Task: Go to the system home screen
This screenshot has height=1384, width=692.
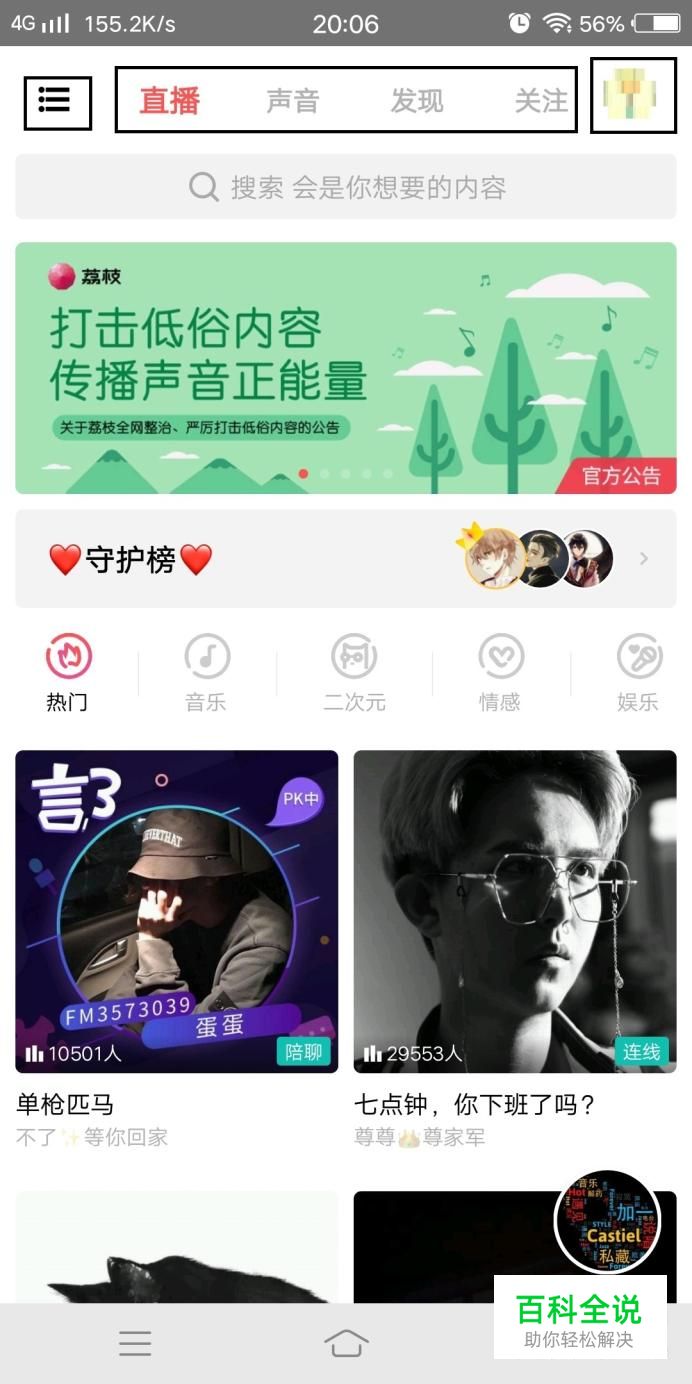Action: click(x=346, y=1343)
